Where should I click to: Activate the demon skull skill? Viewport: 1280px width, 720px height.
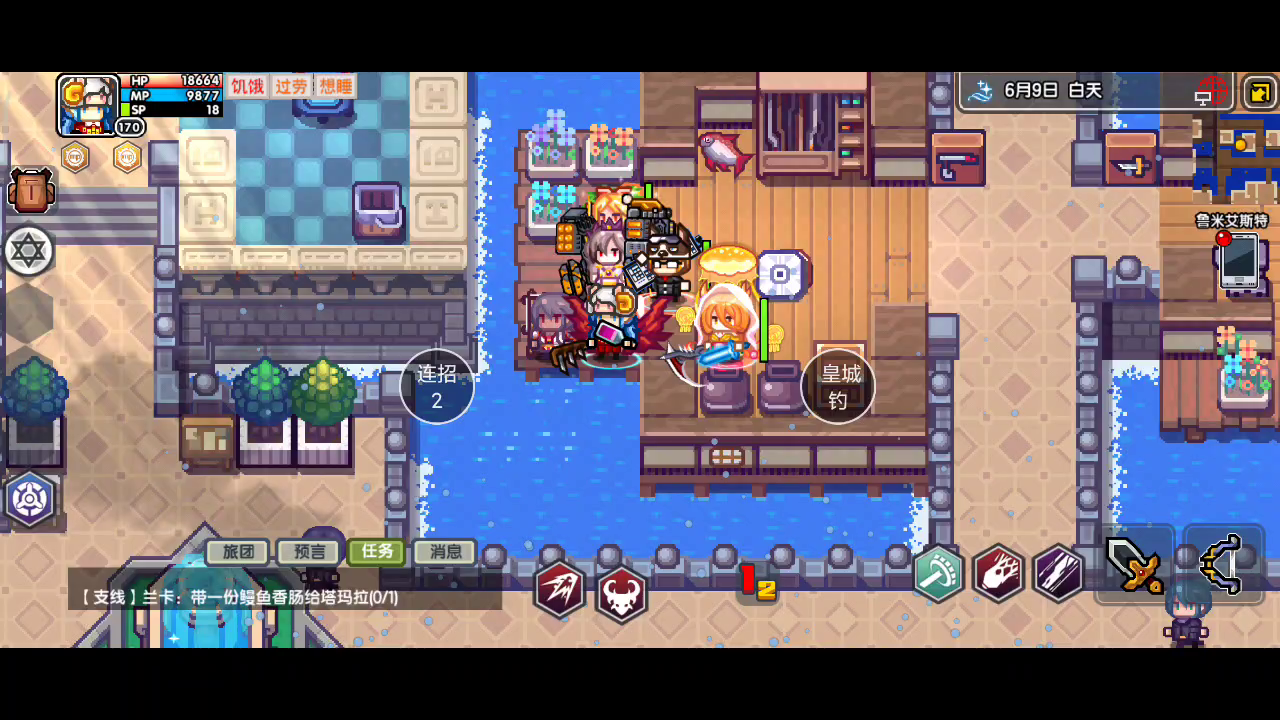pyautogui.click(x=622, y=594)
